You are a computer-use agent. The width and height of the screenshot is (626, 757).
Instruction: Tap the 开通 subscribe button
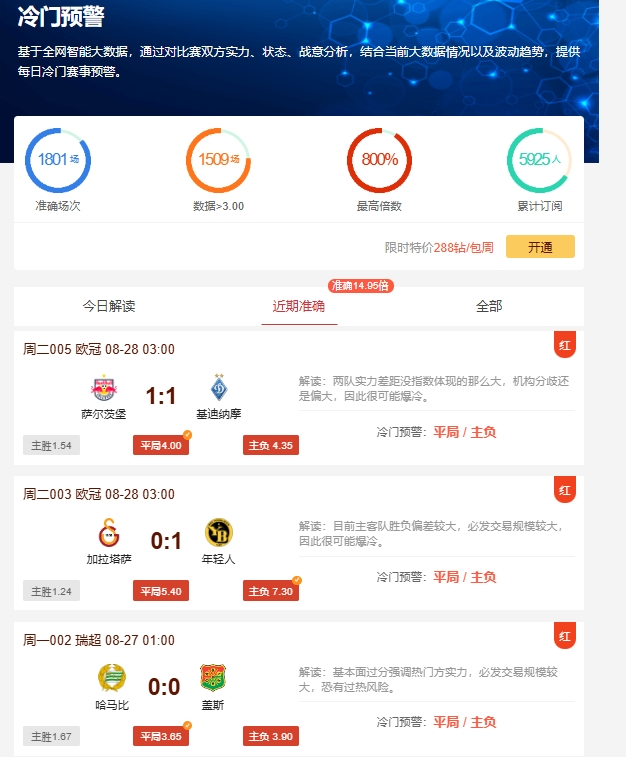540,247
